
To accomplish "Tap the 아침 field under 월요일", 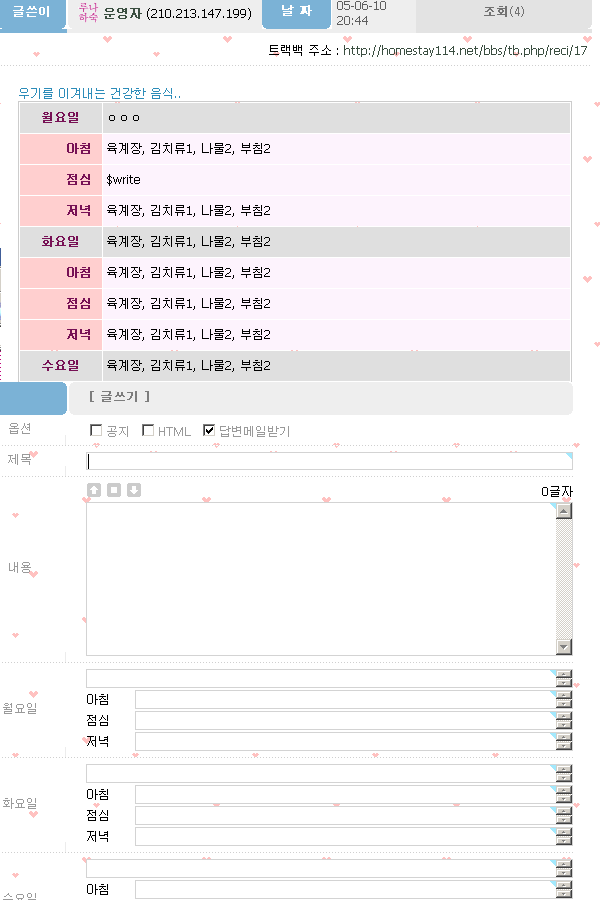I will pyautogui.click(x=344, y=699).
